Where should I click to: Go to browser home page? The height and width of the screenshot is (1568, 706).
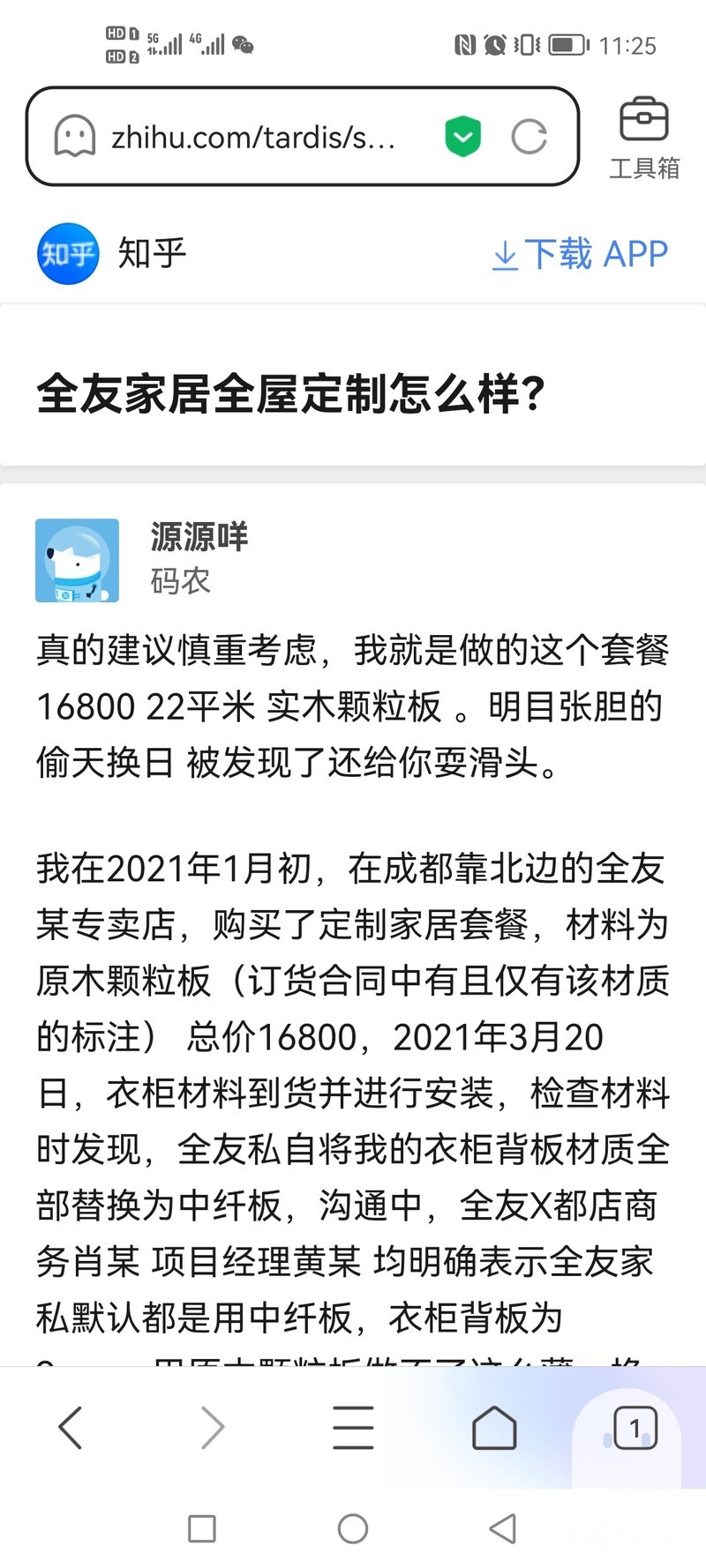click(x=494, y=1427)
